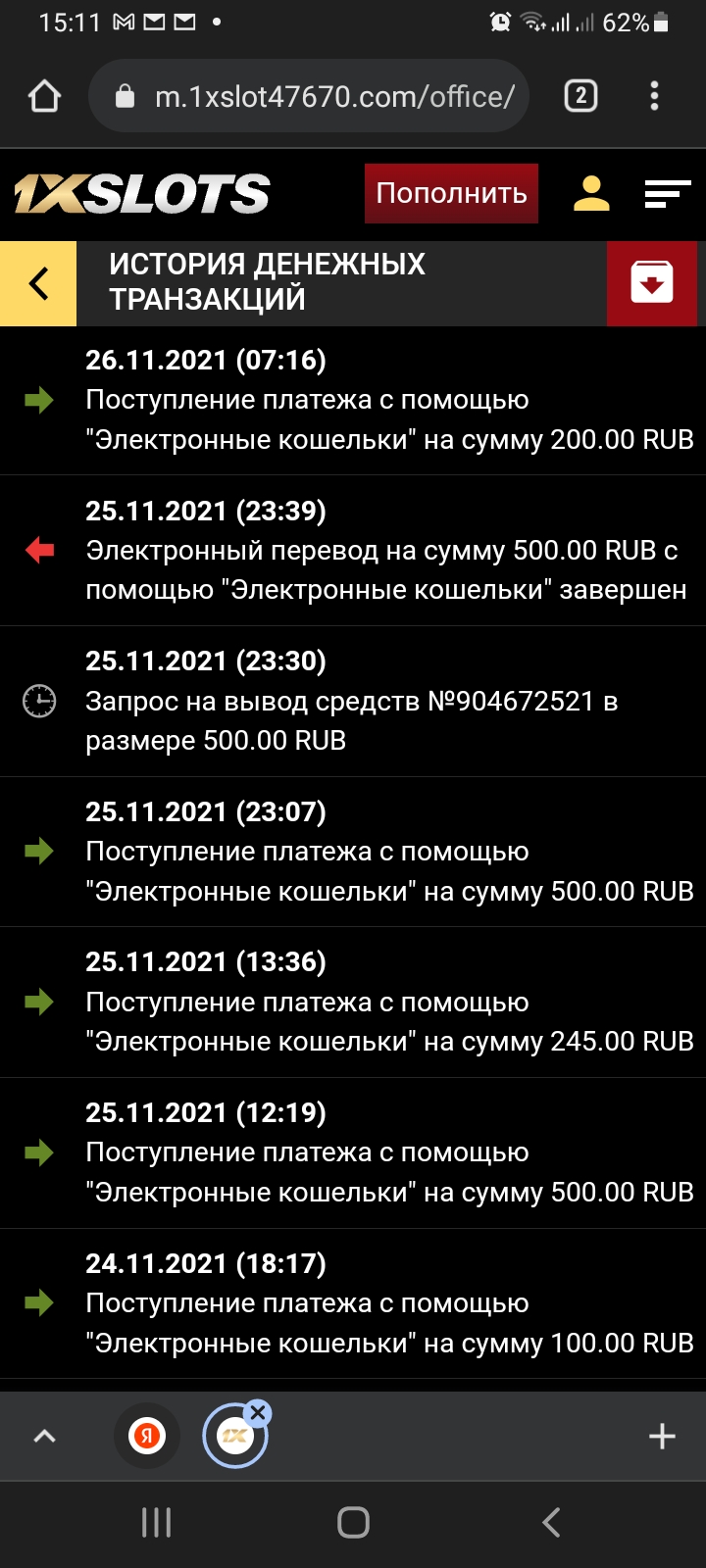Open the site hamburger menu
Image resolution: width=706 pixels, height=1568 pixels.
(667, 193)
